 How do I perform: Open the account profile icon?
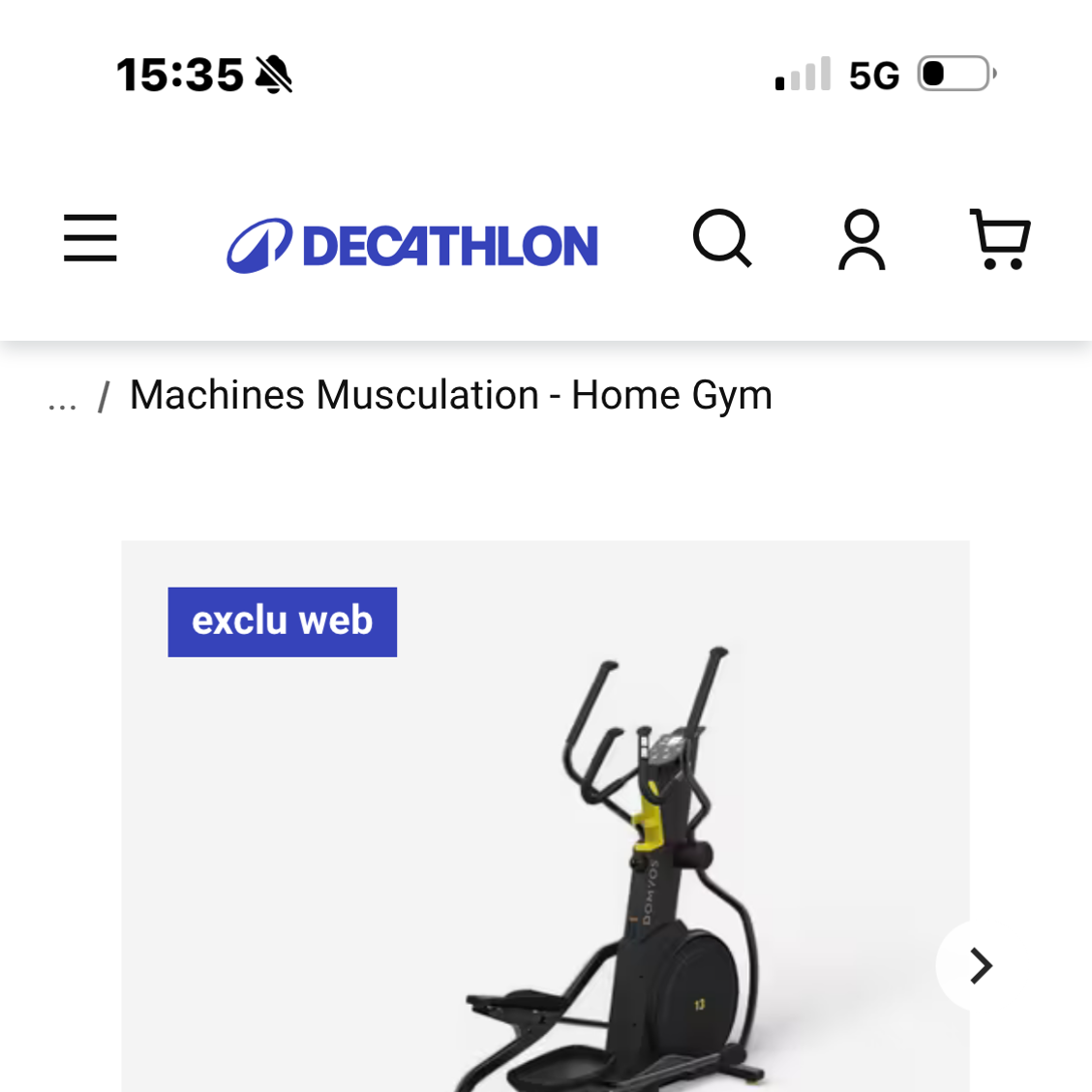862,239
